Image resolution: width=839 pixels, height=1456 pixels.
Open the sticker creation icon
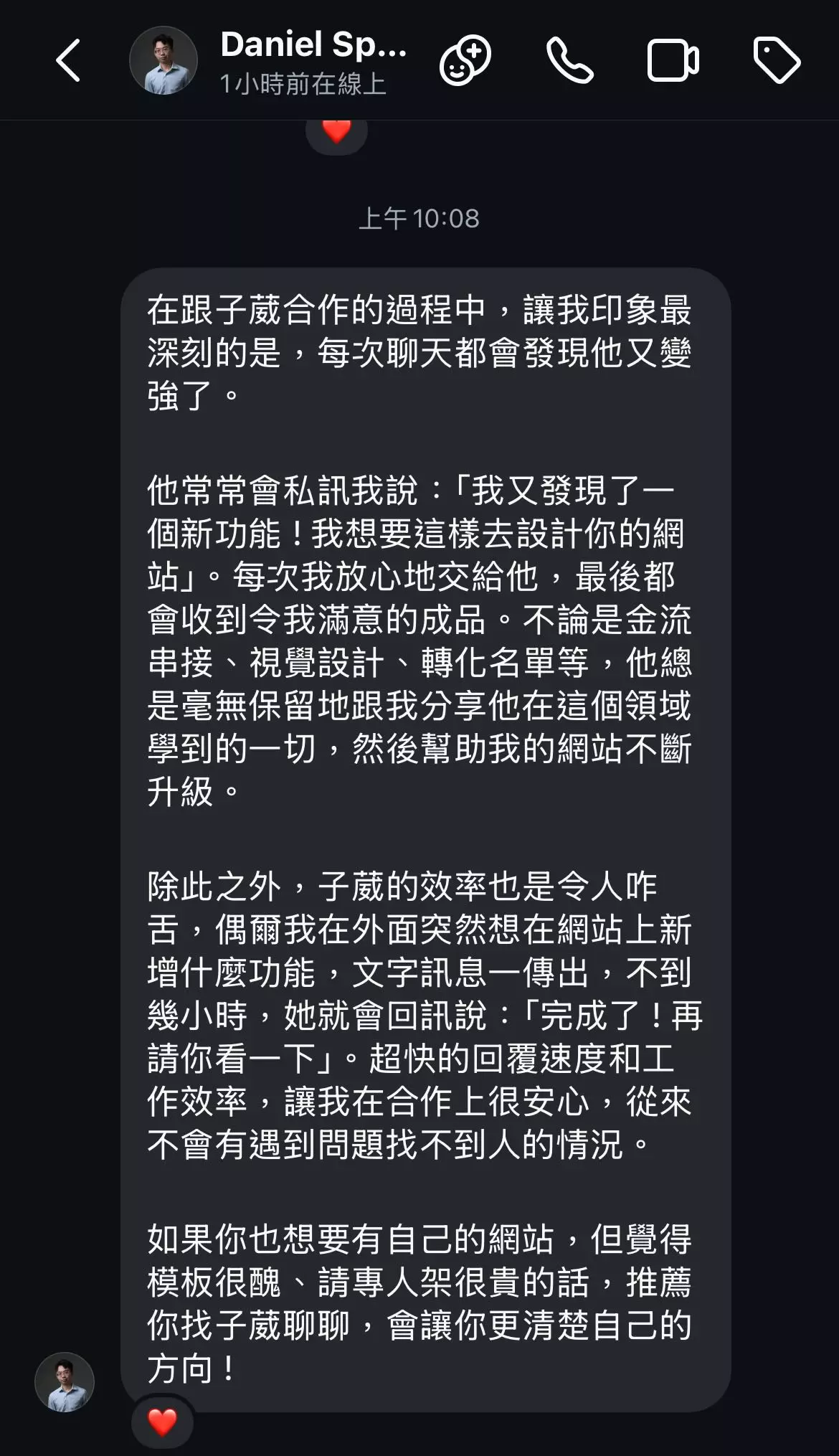[x=465, y=61]
